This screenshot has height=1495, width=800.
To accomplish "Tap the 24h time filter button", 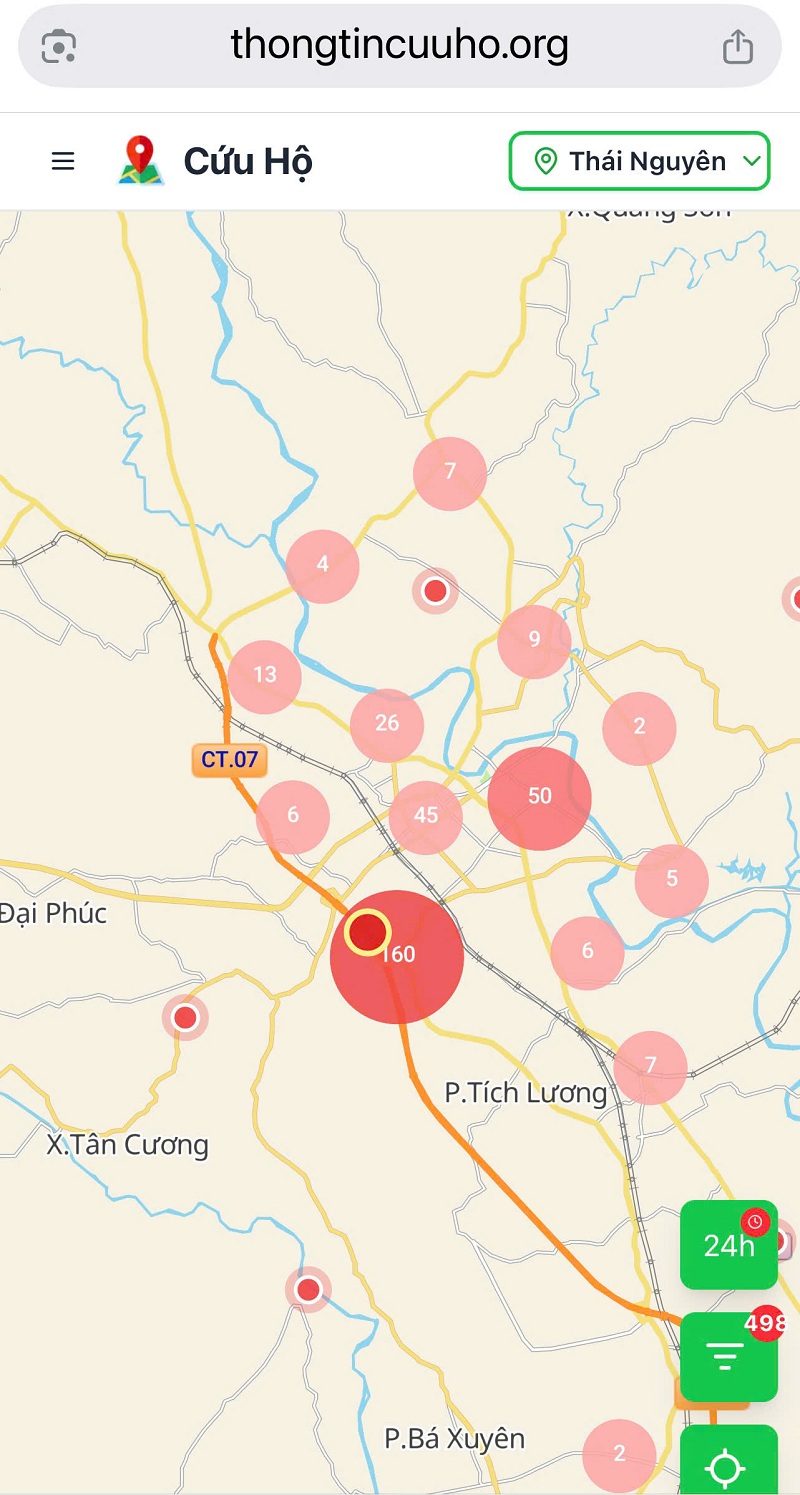I will pyautogui.click(x=728, y=1245).
